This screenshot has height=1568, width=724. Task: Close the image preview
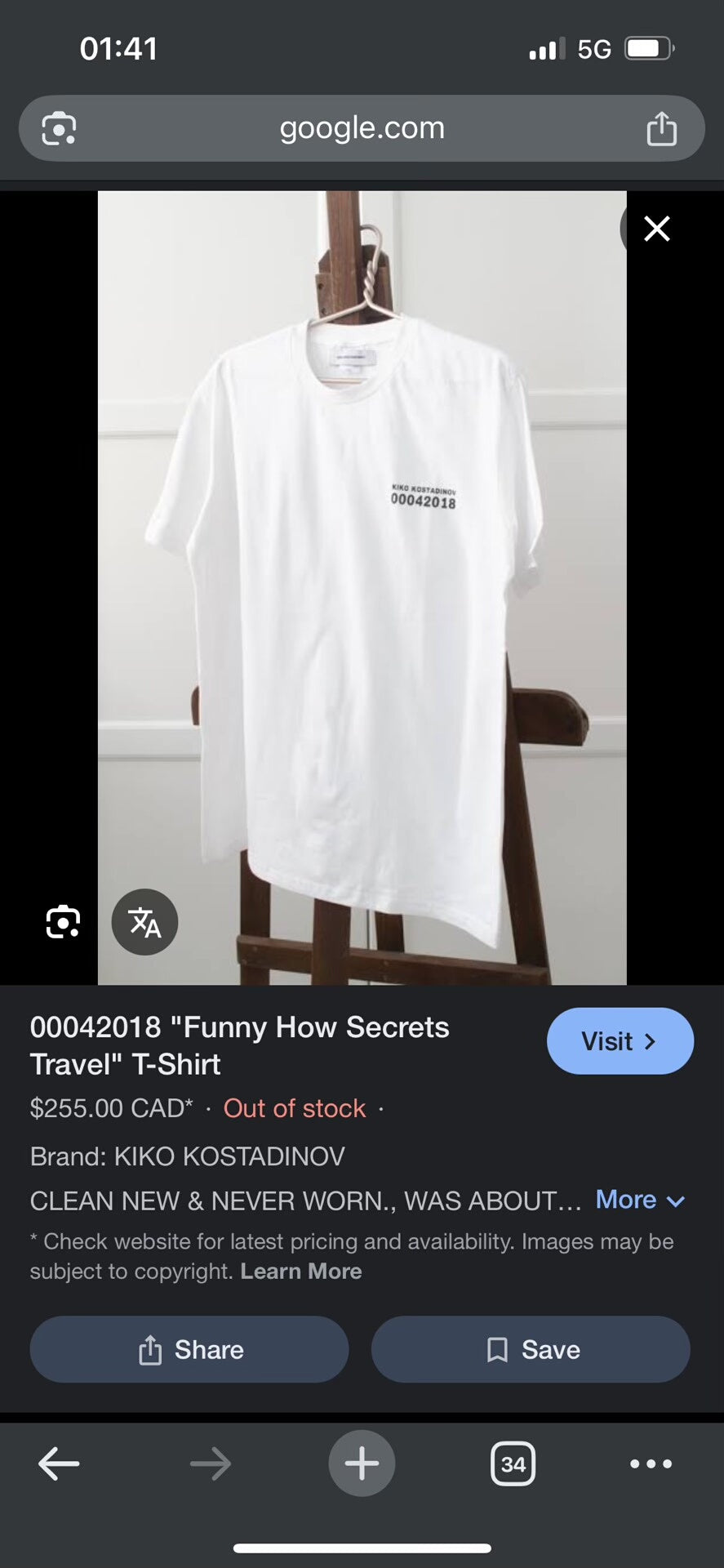[656, 229]
